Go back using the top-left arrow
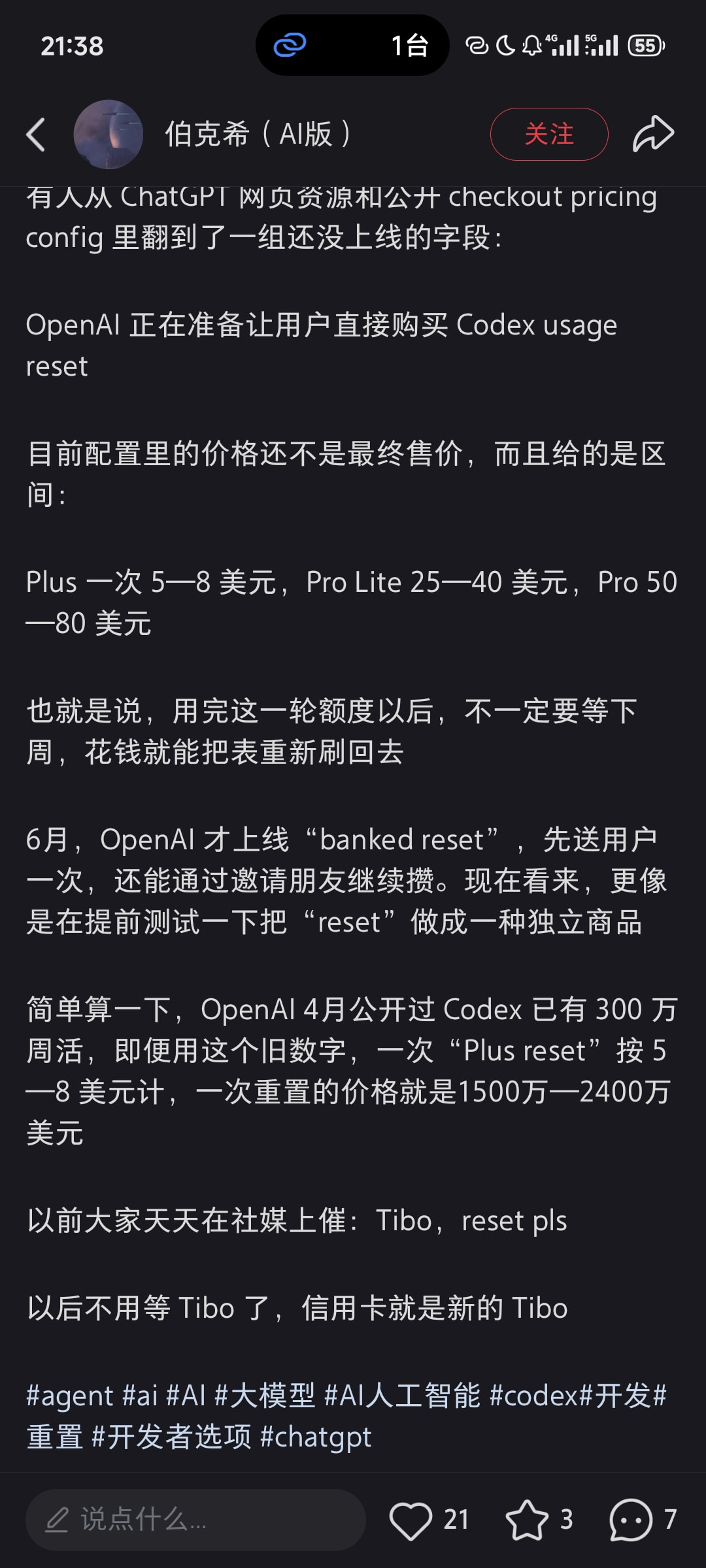This screenshot has width=706, height=1568. coord(36,135)
